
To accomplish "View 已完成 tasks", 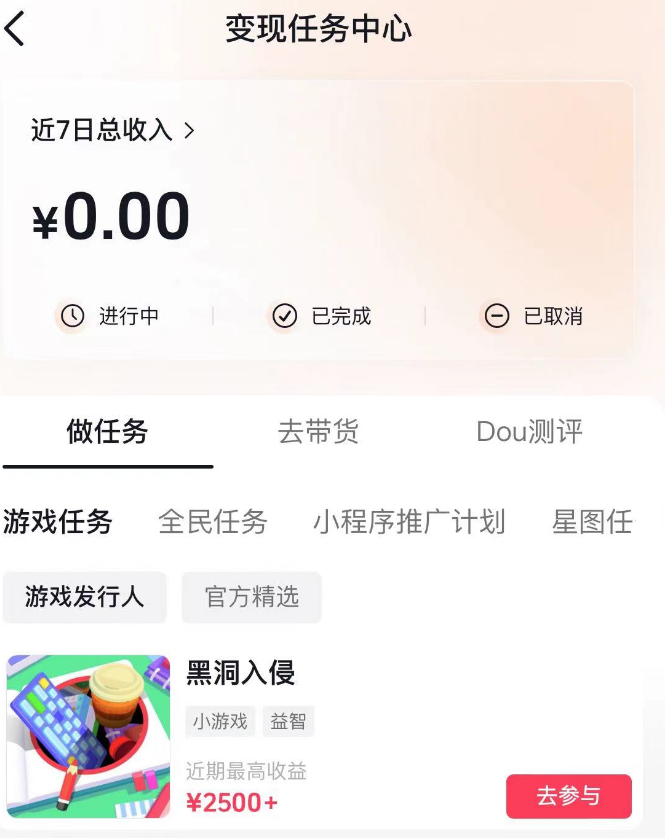I will click(x=322, y=316).
